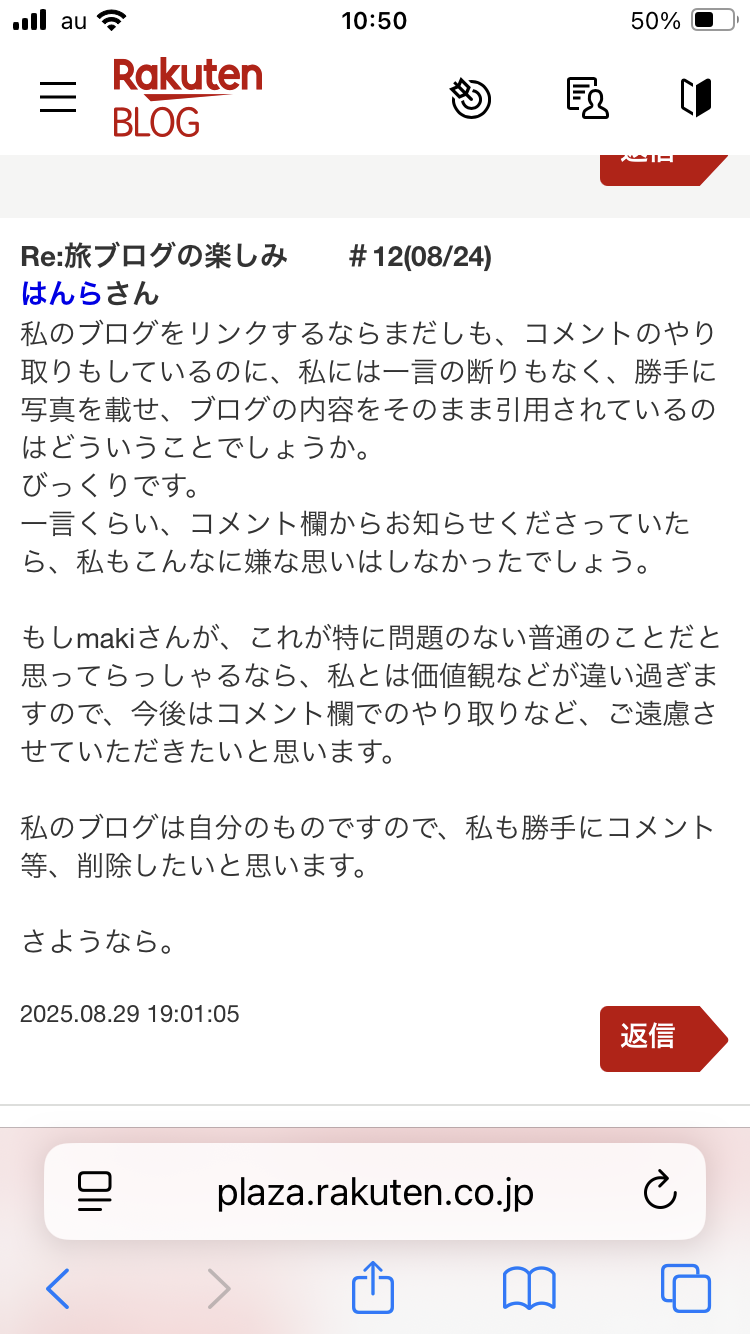Open Safari bookmarks

(529, 1289)
